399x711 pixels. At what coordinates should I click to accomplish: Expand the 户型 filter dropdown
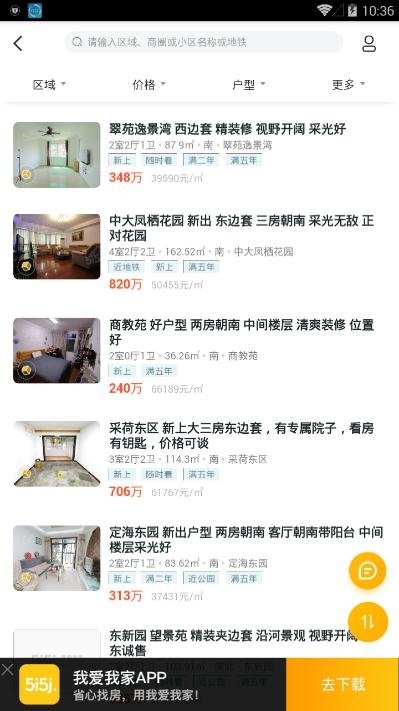pos(248,84)
